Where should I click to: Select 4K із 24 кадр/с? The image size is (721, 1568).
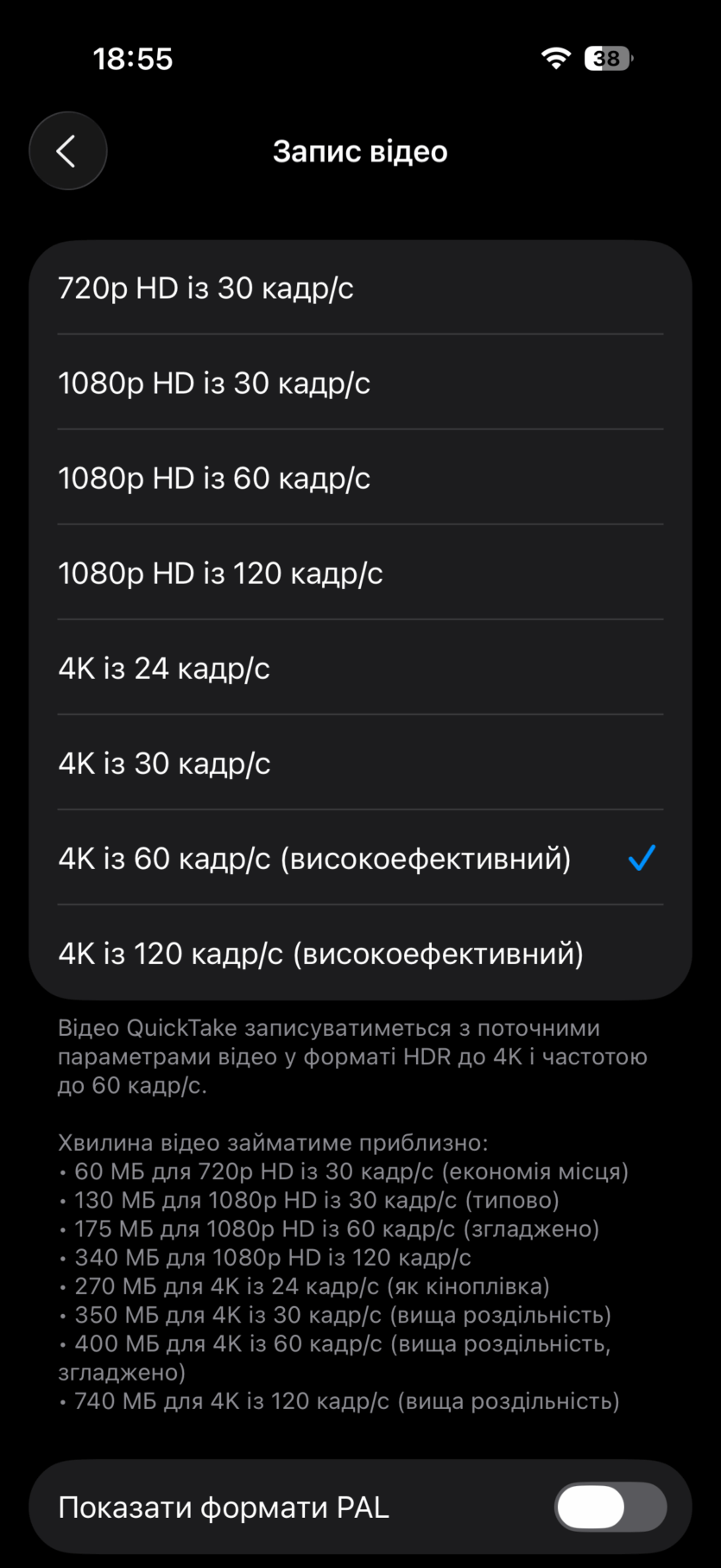pyautogui.click(x=360, y=668)
